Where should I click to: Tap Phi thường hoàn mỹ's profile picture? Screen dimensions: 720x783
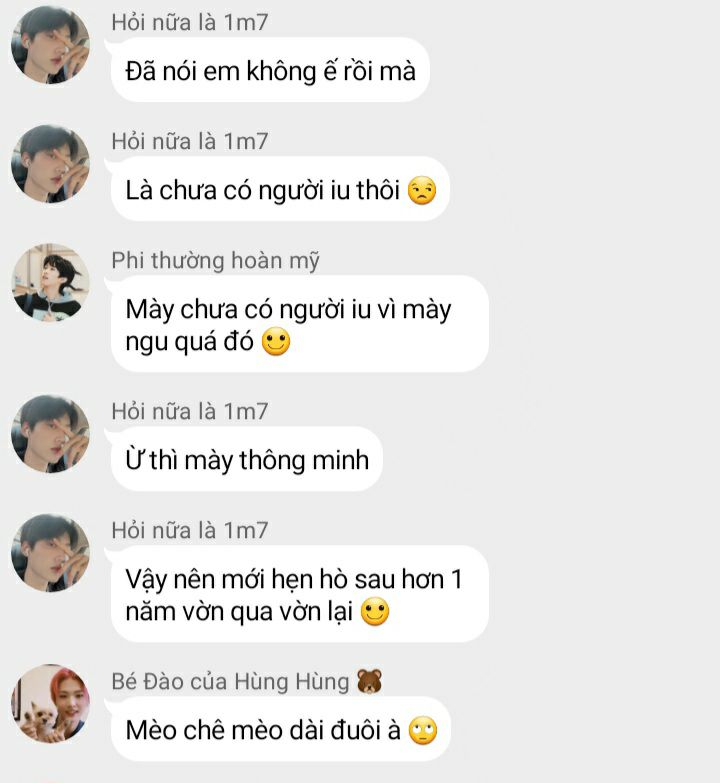50,283
